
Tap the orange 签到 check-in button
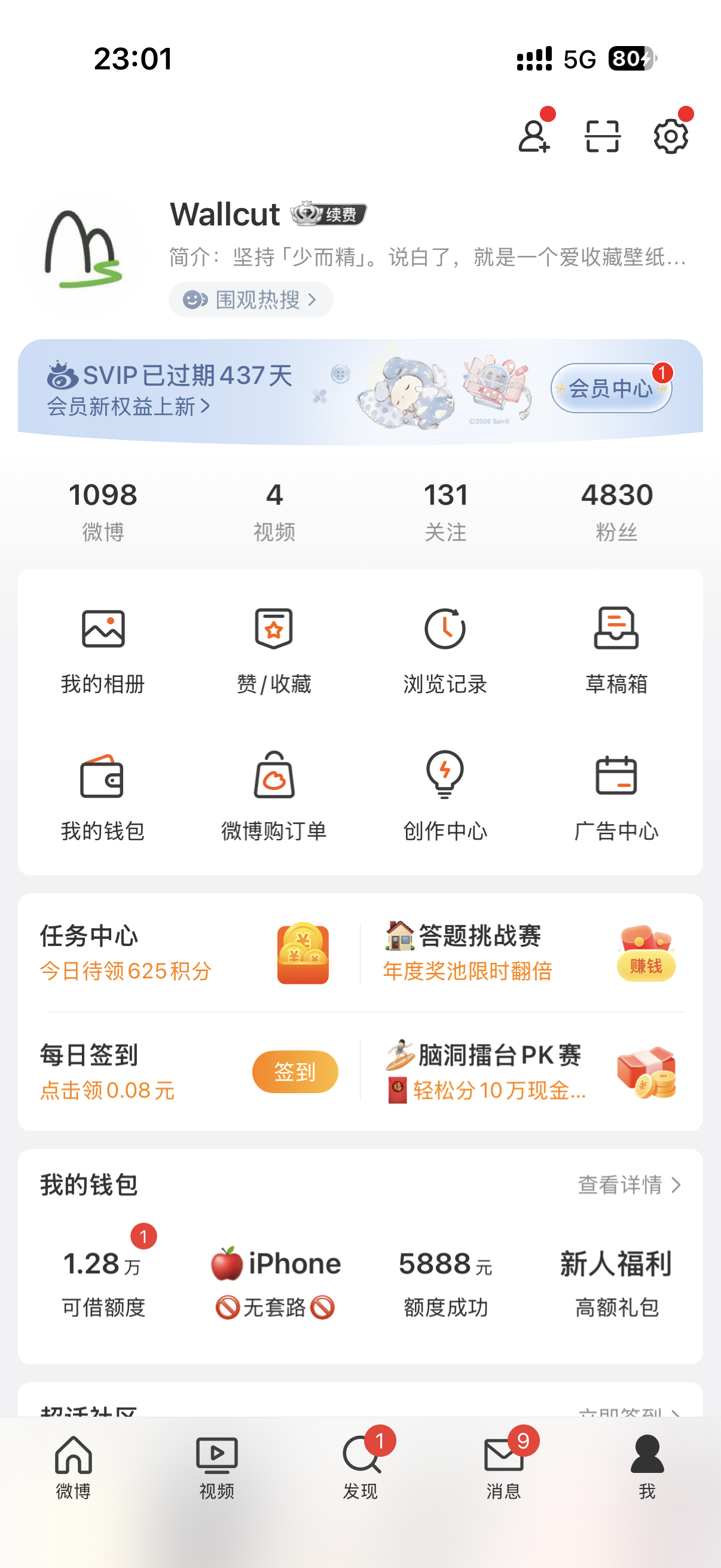click(x=295, y=1071)
